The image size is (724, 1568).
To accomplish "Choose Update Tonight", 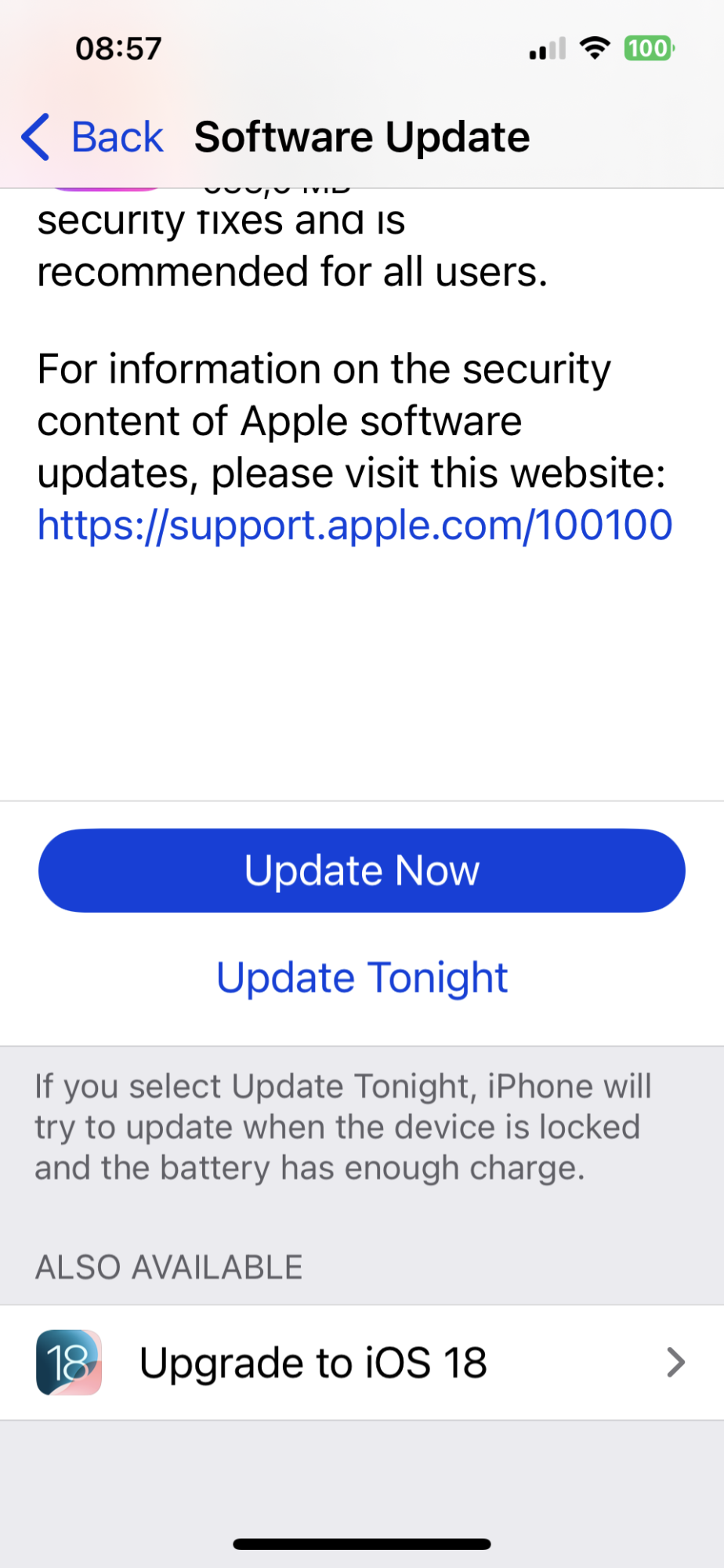I will 361,978.
